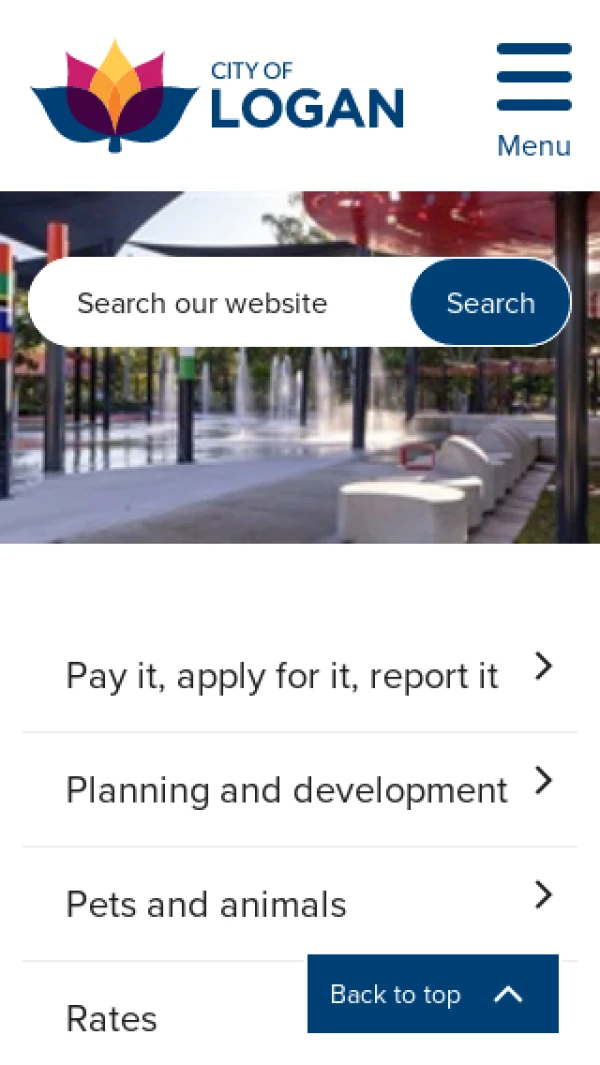Open Planning and development section
The height and width of the screenshot is (1065, 600).
[300, 790]
